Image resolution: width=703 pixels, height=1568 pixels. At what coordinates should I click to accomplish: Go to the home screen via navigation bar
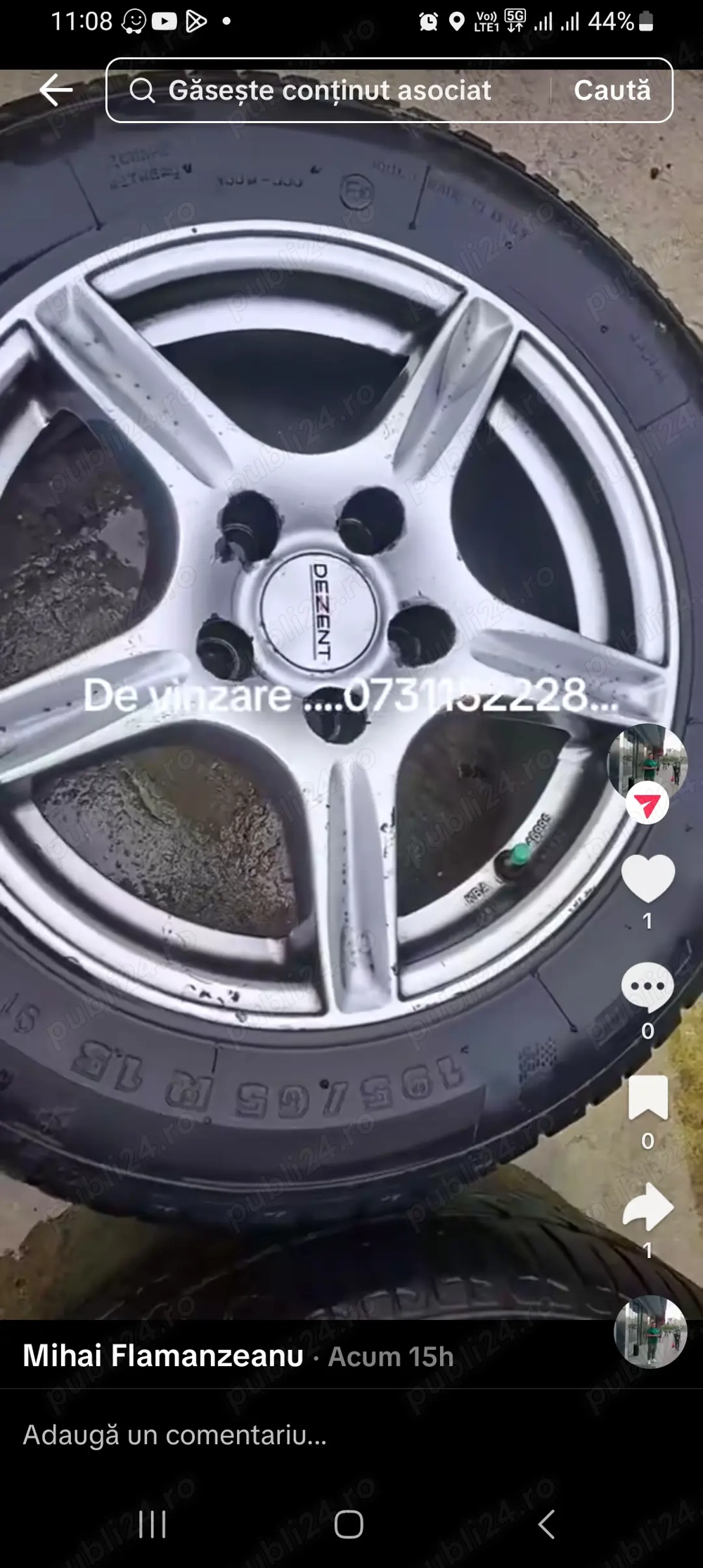point(349,1524)
